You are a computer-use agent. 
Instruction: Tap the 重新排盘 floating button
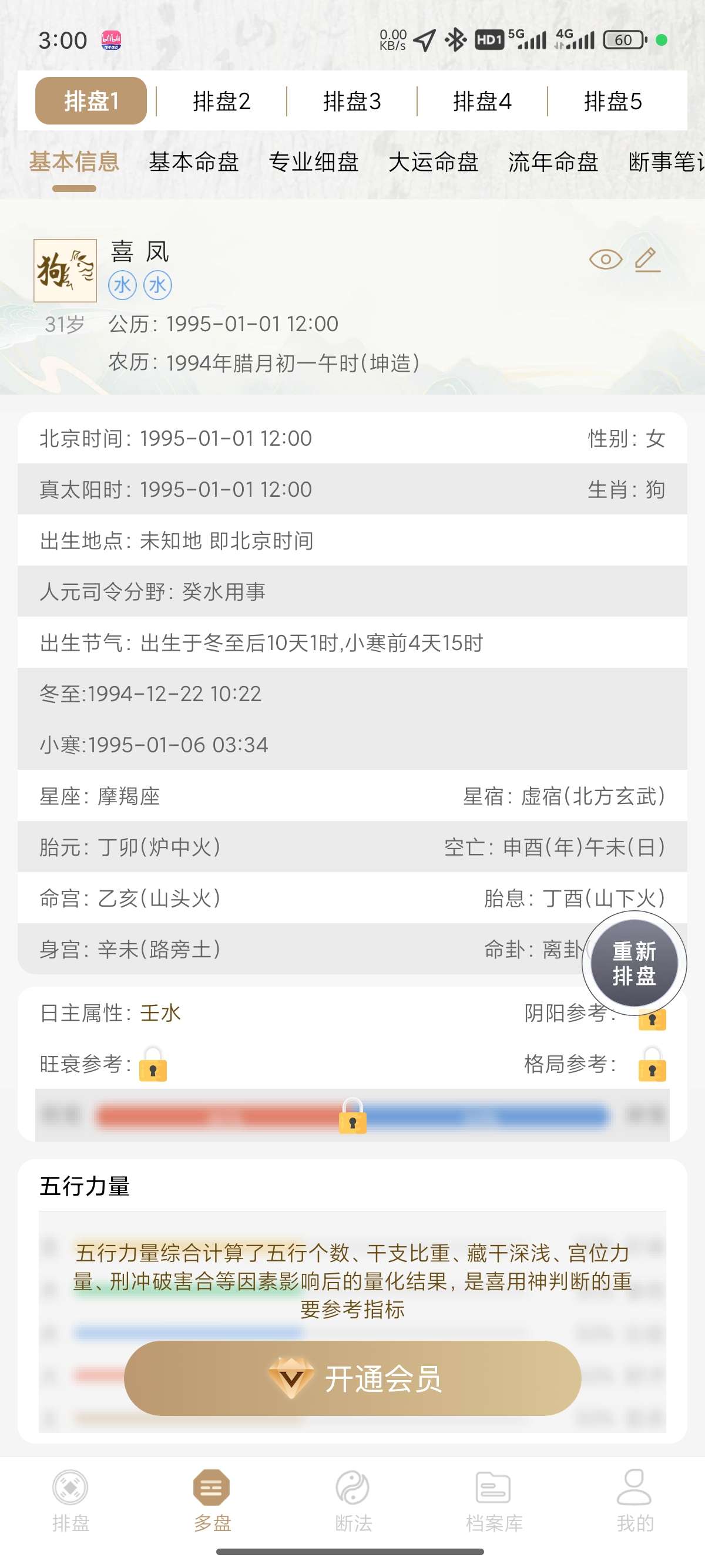click(634, 964)
